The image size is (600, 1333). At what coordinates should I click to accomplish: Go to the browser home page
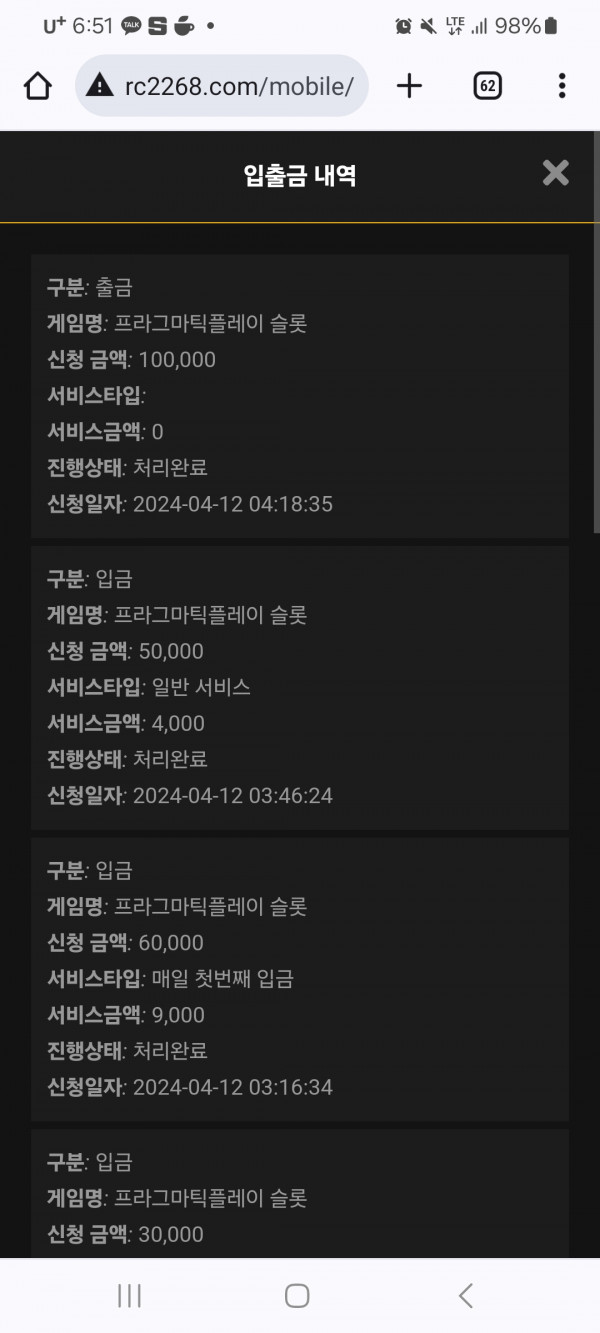[x=37, y=86]
